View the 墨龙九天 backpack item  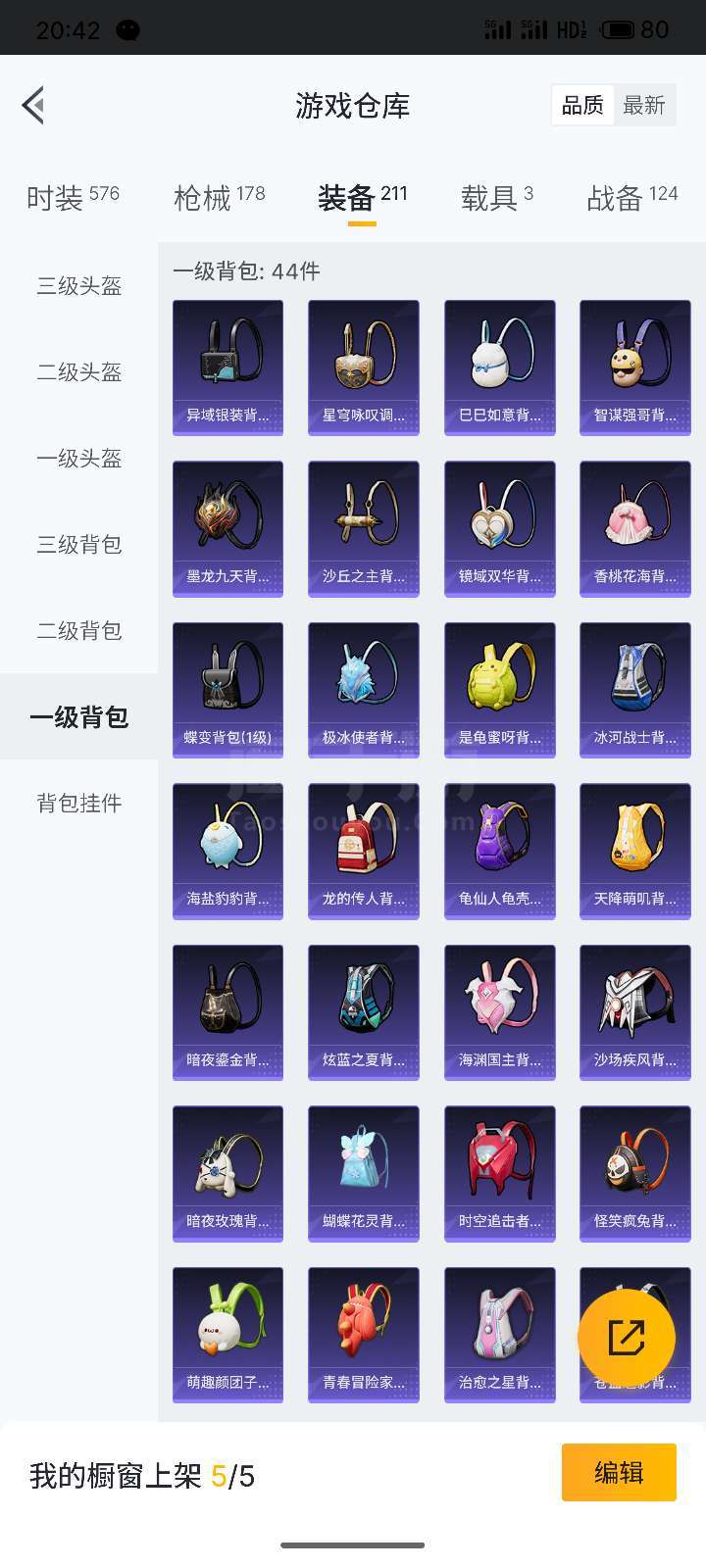[227, 529]
